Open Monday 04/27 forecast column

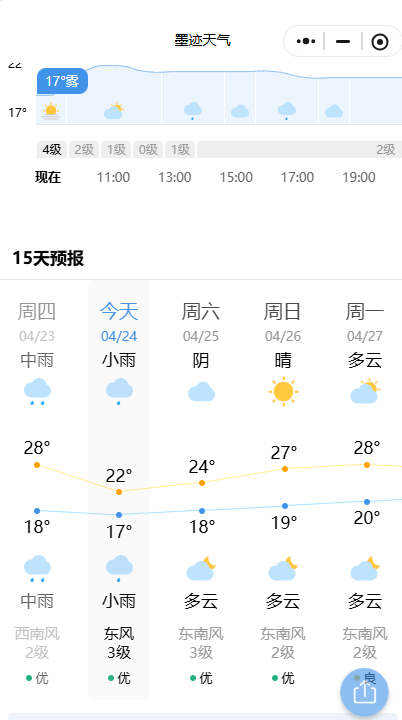point(365,490)
